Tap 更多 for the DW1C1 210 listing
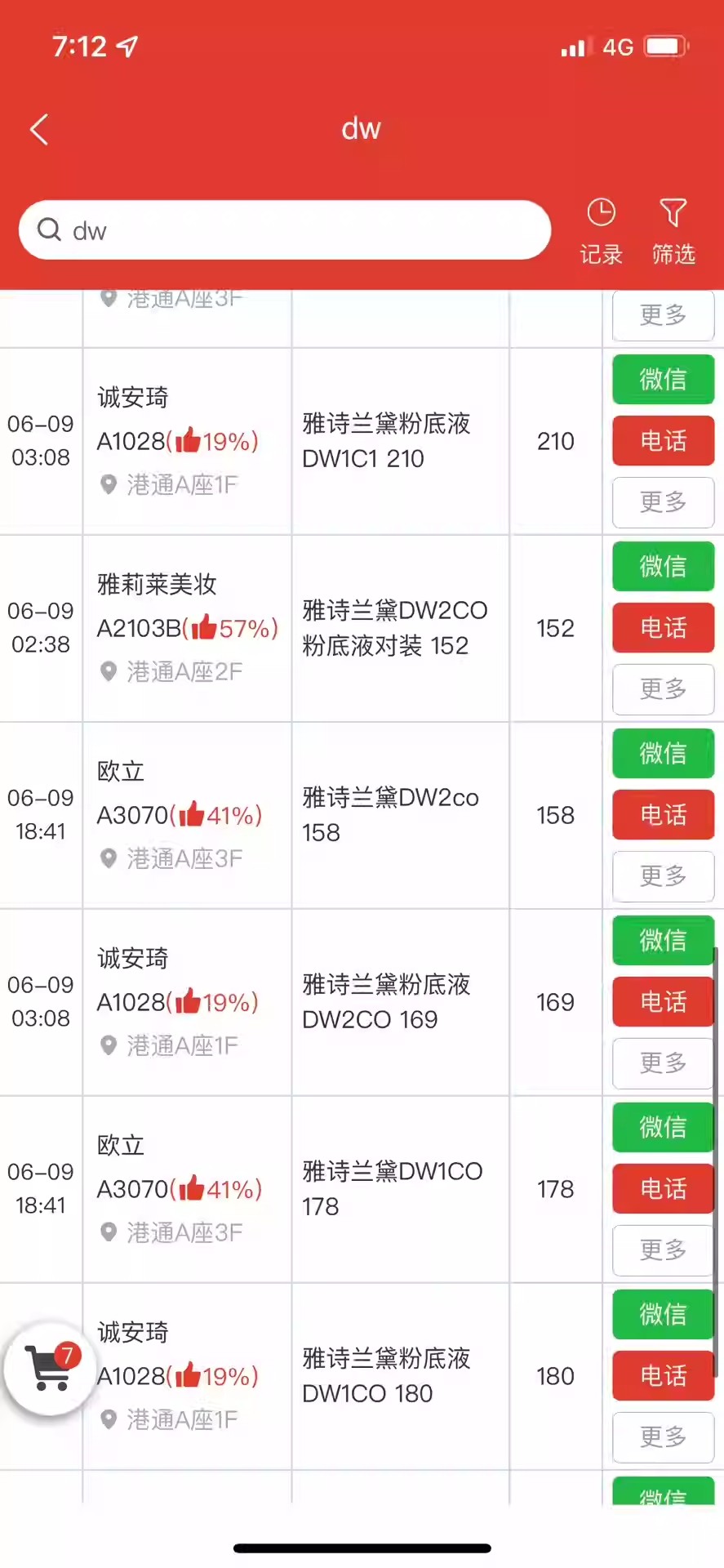724x1568 pixels. [663, 502]
